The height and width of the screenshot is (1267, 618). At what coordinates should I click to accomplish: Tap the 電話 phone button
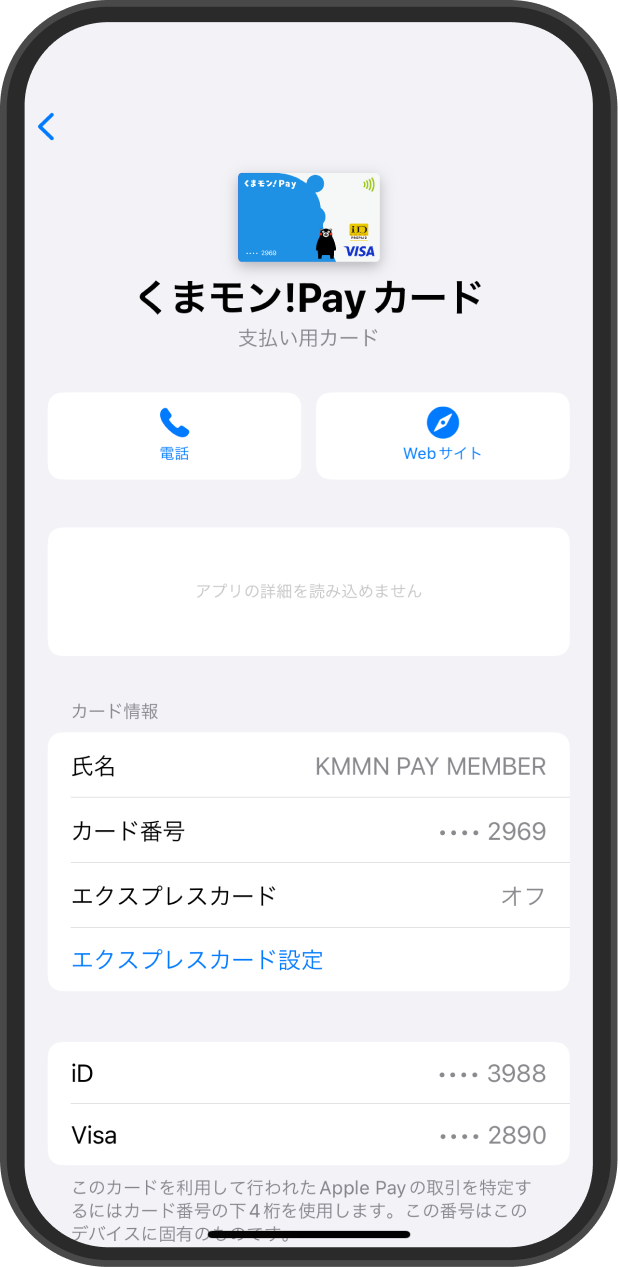coord(174,435)
